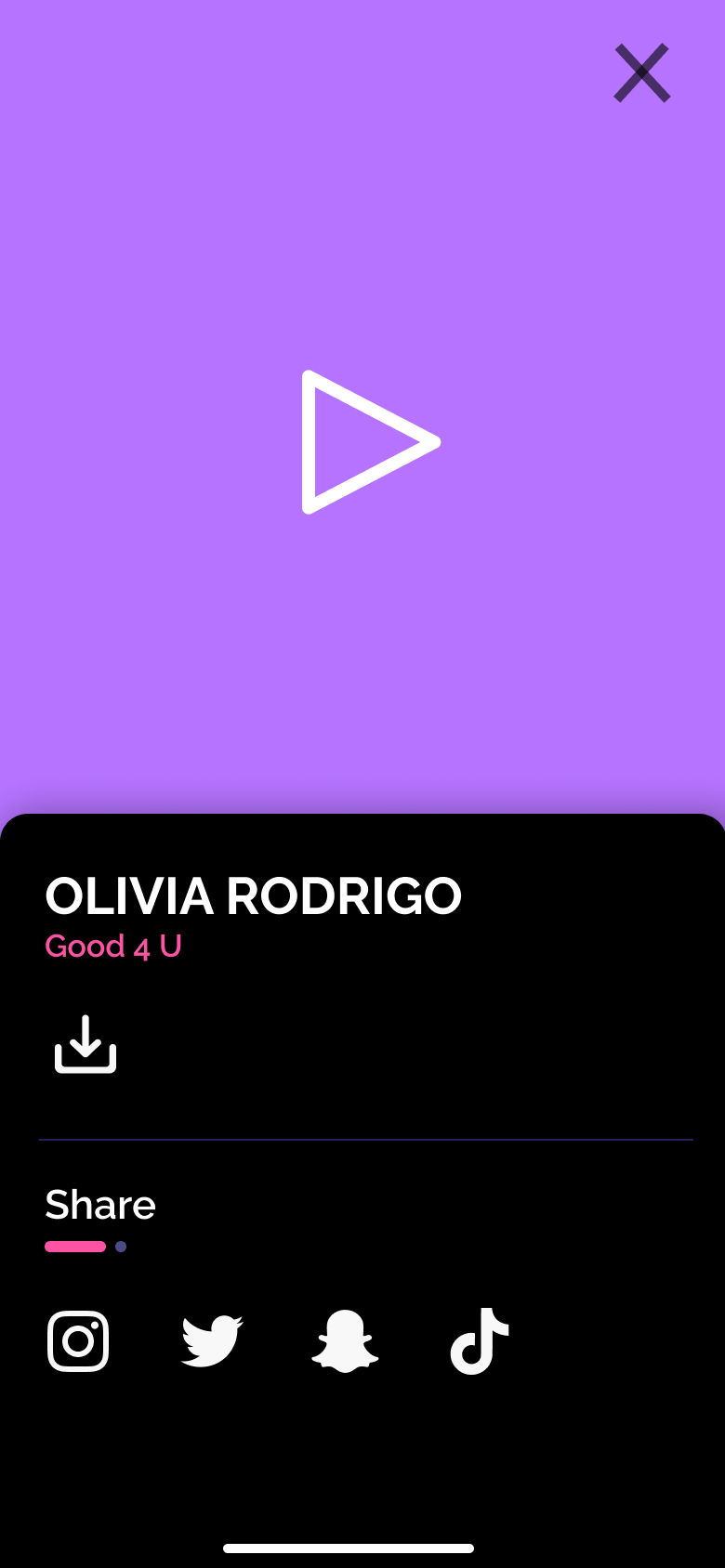Screen dimensions: 725x1568
Task: Share the clip on Twitter
Action: click(x=212, y=1341)
